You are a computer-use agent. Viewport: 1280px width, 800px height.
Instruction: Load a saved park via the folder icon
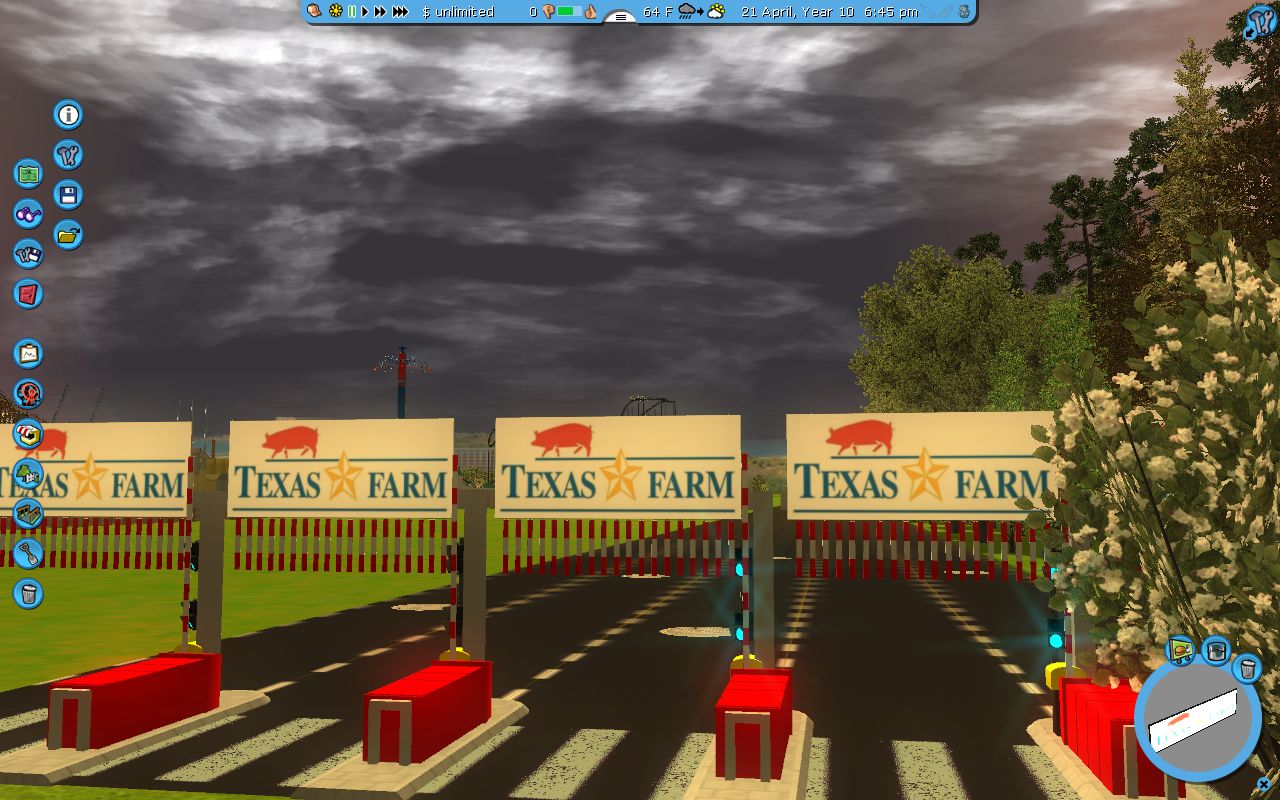tap(68, 235)
